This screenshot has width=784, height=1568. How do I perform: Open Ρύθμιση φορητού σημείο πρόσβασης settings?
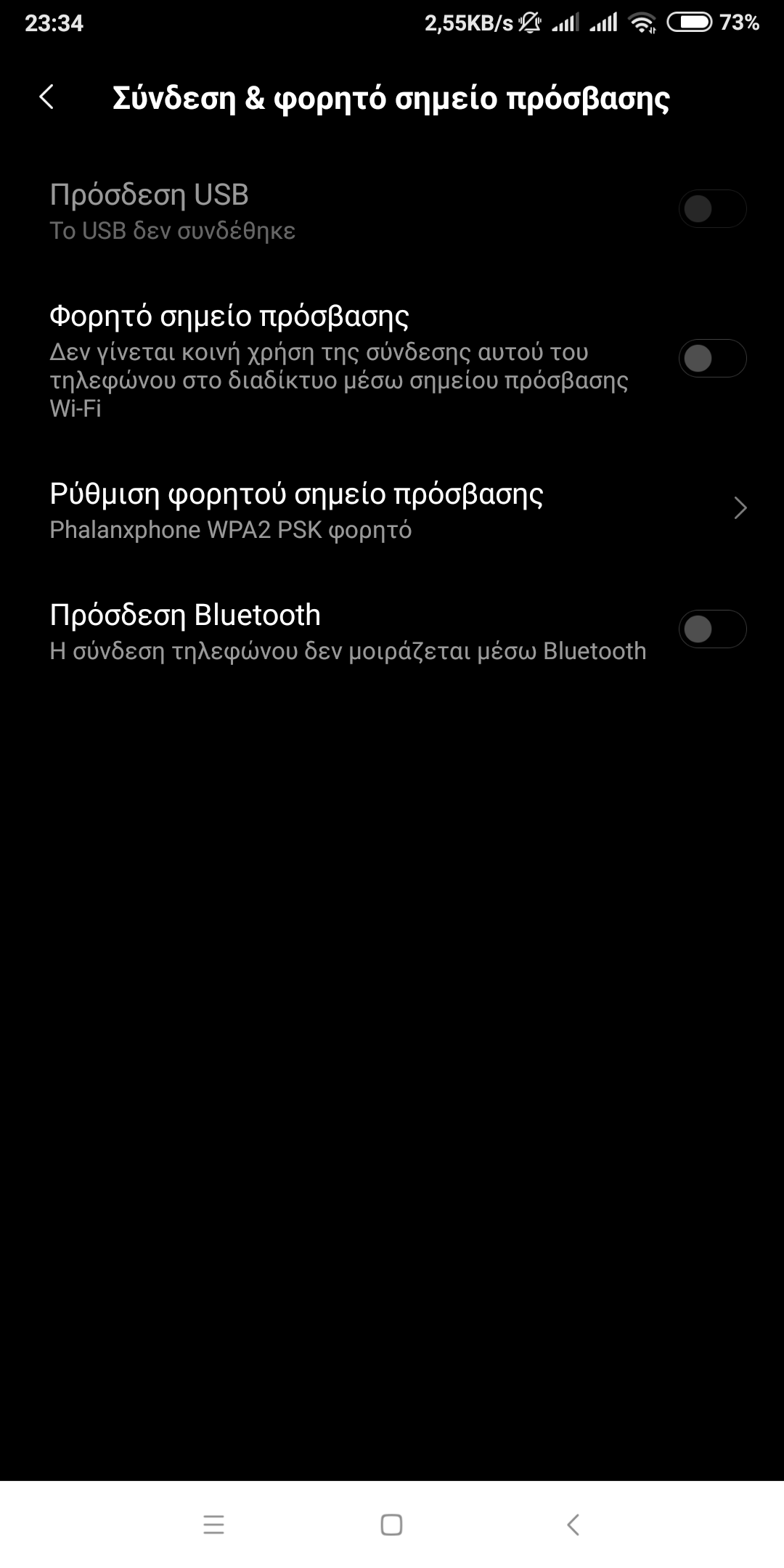tap(392, 509)
